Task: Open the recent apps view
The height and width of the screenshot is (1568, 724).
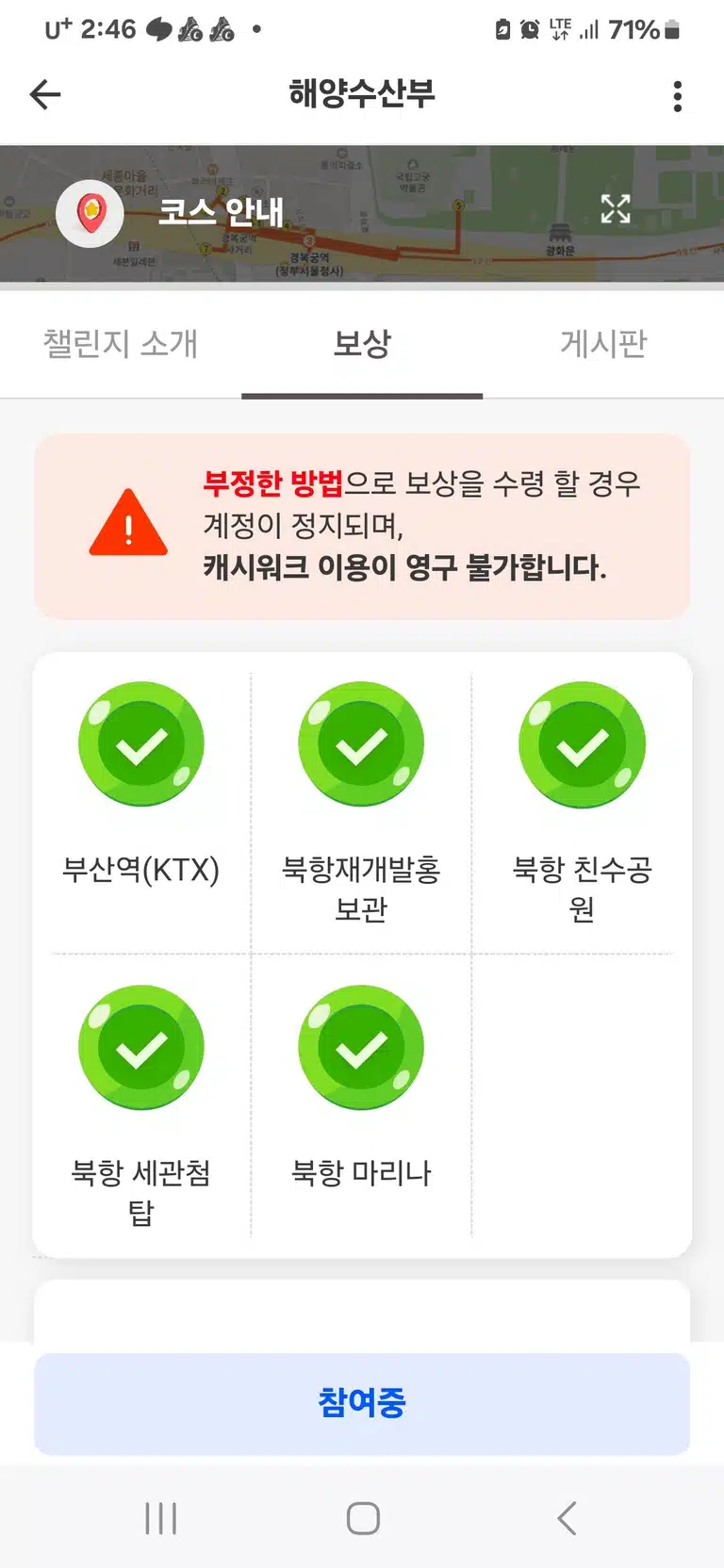Action: tap(161, 1518)
